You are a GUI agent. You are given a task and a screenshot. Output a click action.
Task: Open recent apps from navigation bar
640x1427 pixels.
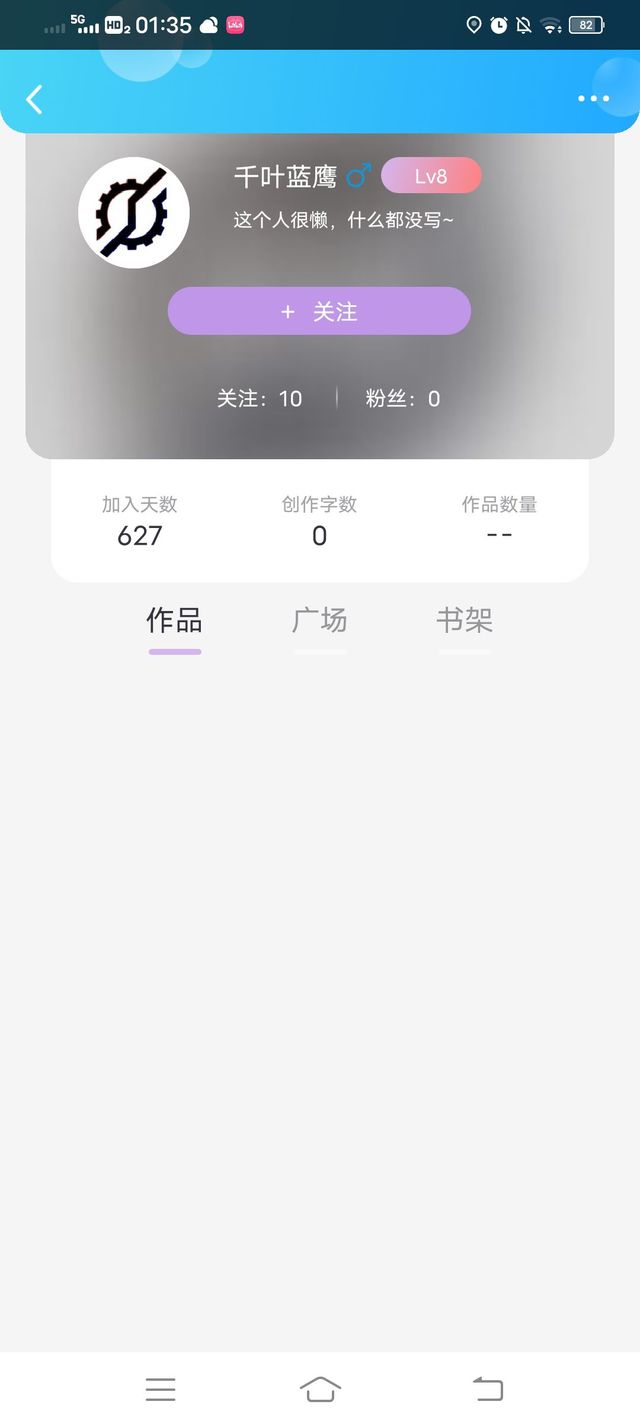click(160, 1389)
